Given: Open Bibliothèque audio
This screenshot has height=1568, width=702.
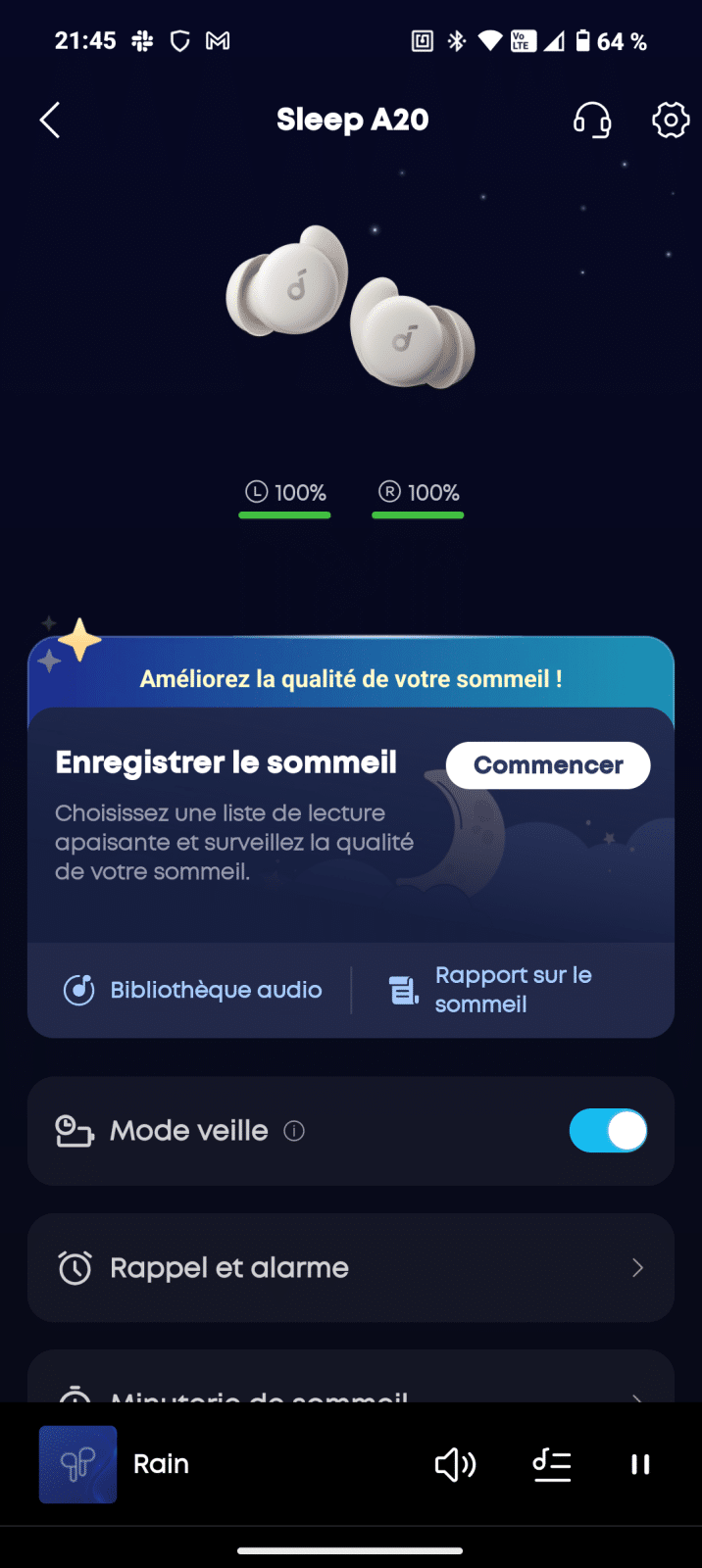Looking at the screenshot, I should point(193,990).
